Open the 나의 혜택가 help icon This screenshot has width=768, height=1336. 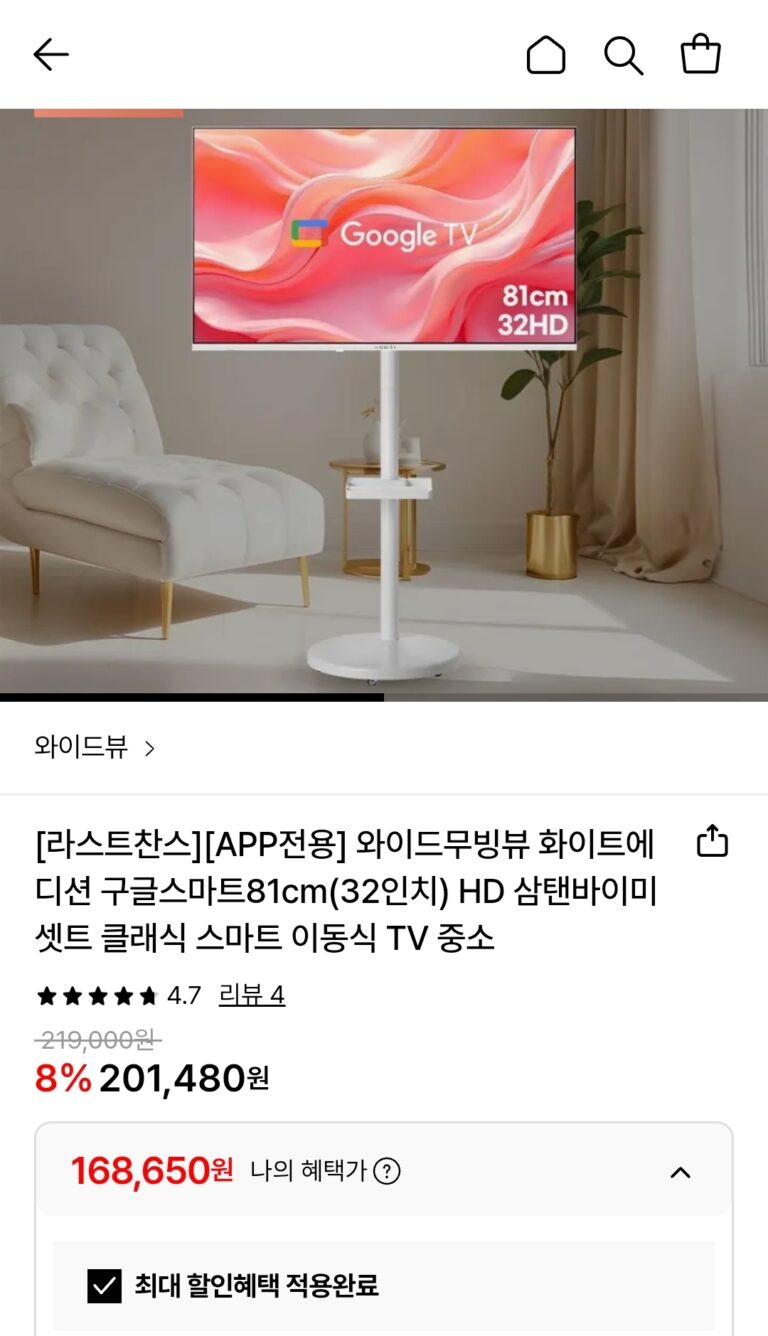point(387,1172)
